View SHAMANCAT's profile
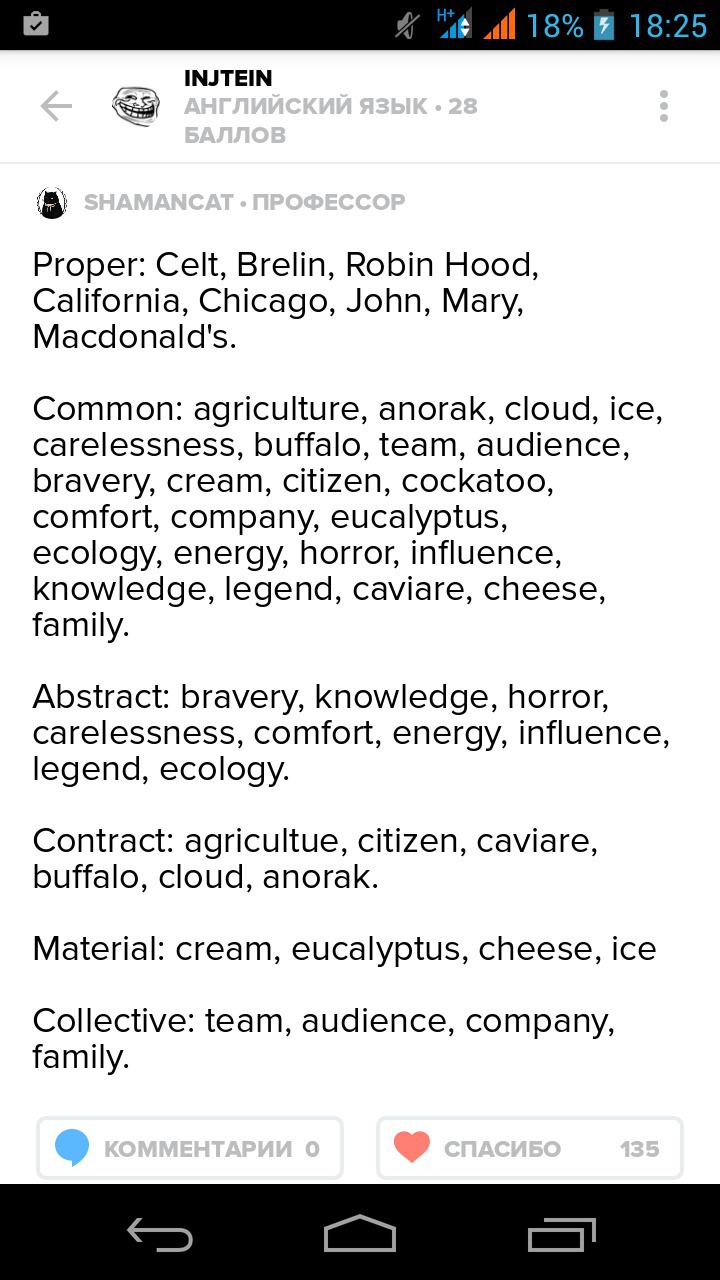 coord(52,203)
